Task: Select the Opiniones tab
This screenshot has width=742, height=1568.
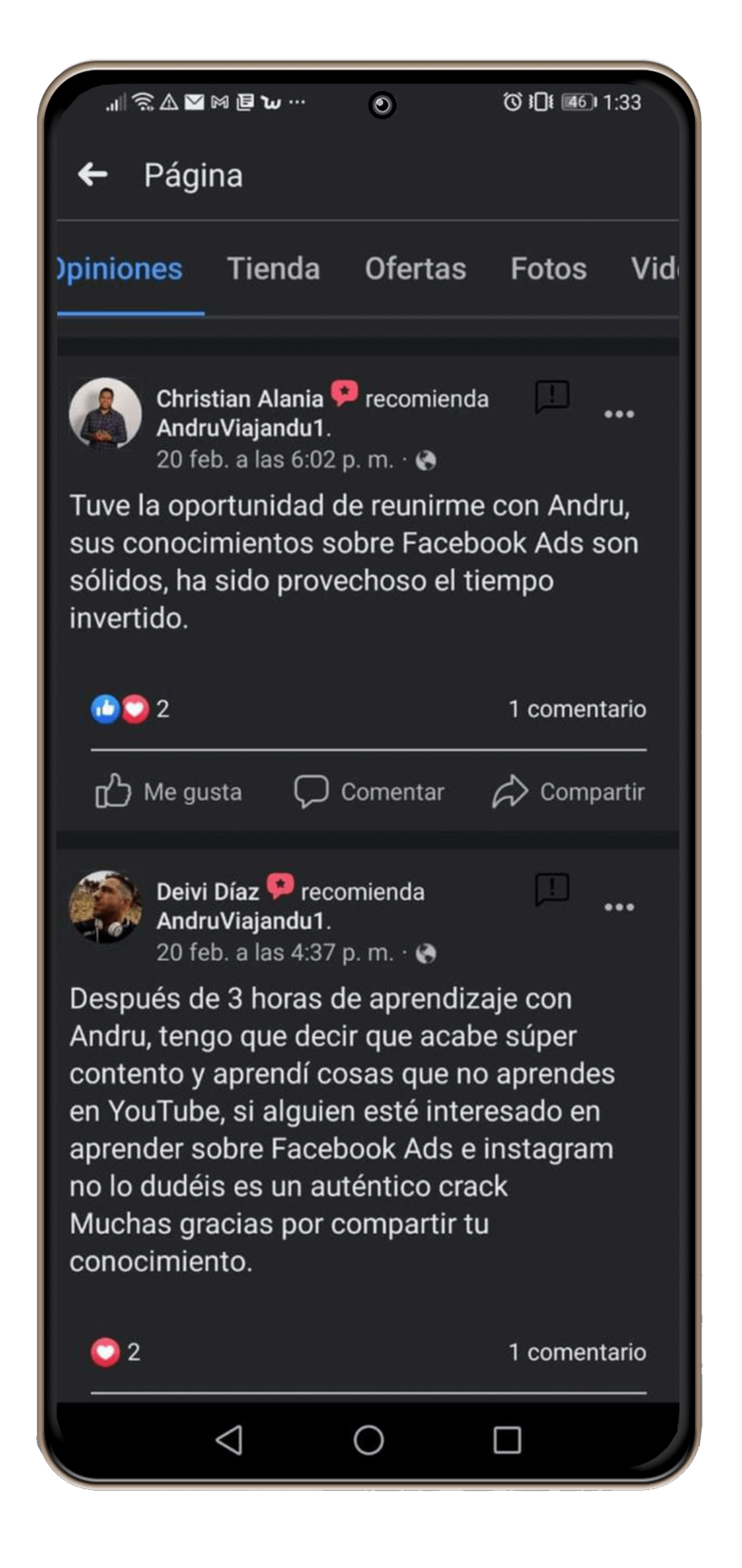Action: pos(121,269)
